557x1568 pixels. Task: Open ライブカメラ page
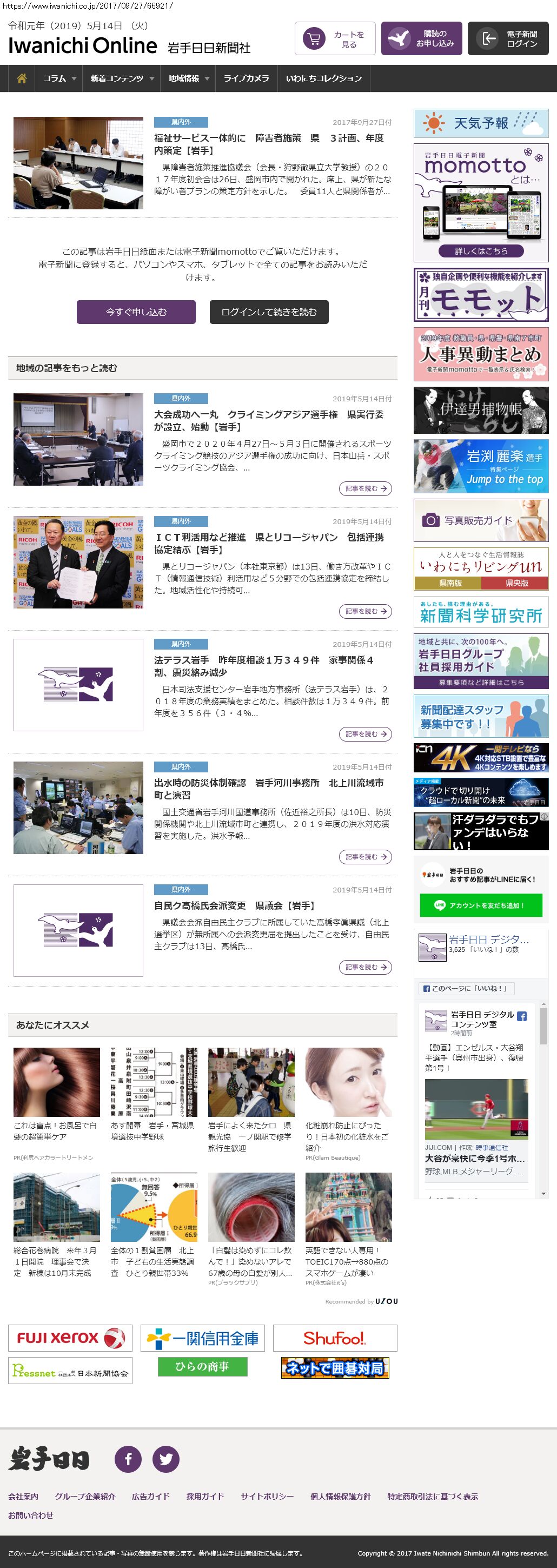pos(246,78)
